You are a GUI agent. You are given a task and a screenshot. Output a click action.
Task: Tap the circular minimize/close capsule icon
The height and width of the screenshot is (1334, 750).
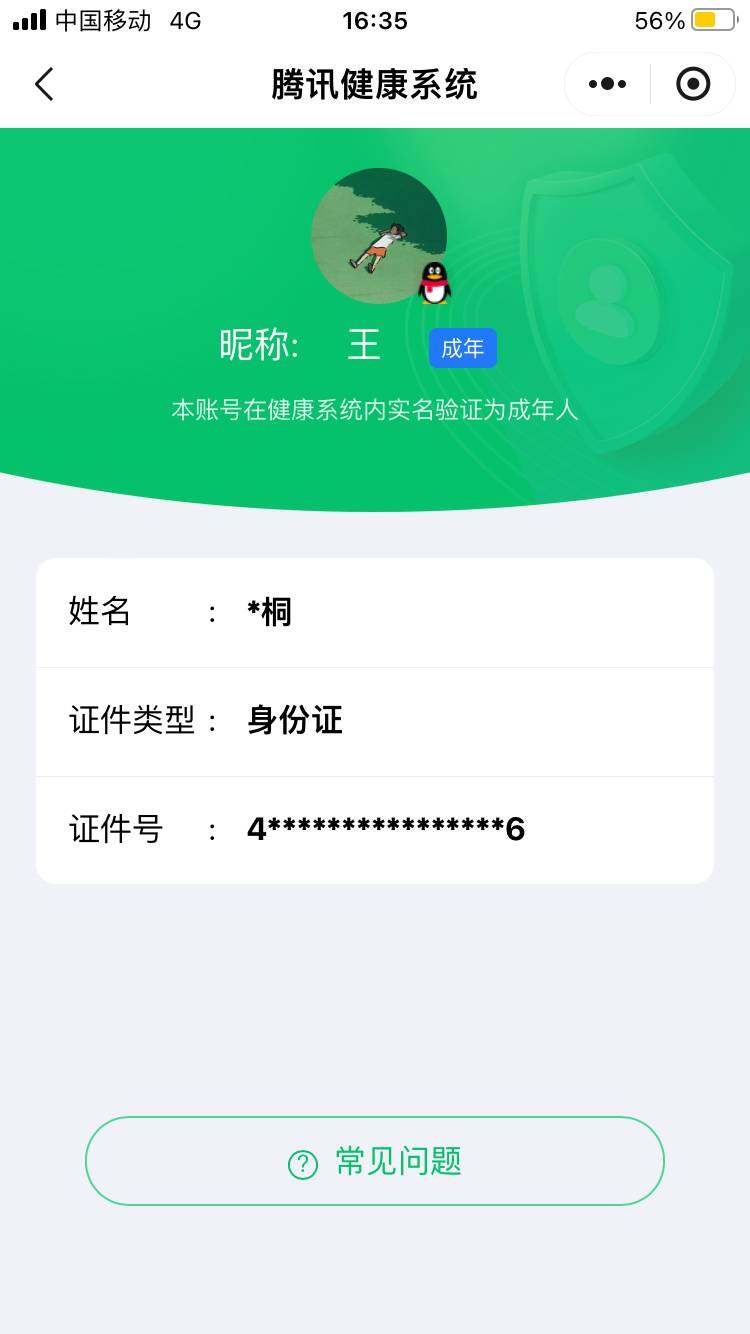[x=692, y=84]
